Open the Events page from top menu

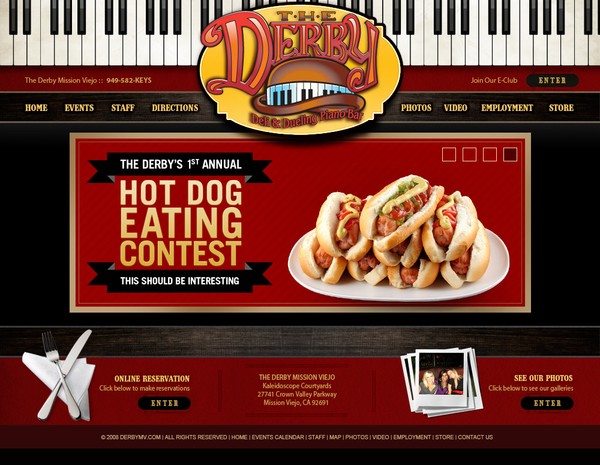coord(80,108)
